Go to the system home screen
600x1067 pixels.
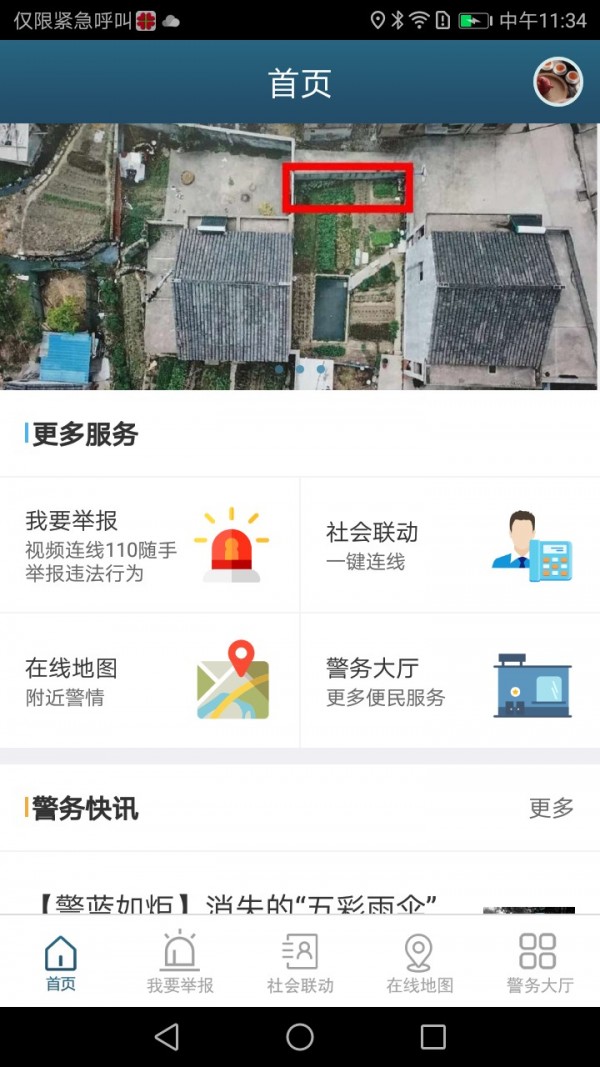coord(300,1037)
